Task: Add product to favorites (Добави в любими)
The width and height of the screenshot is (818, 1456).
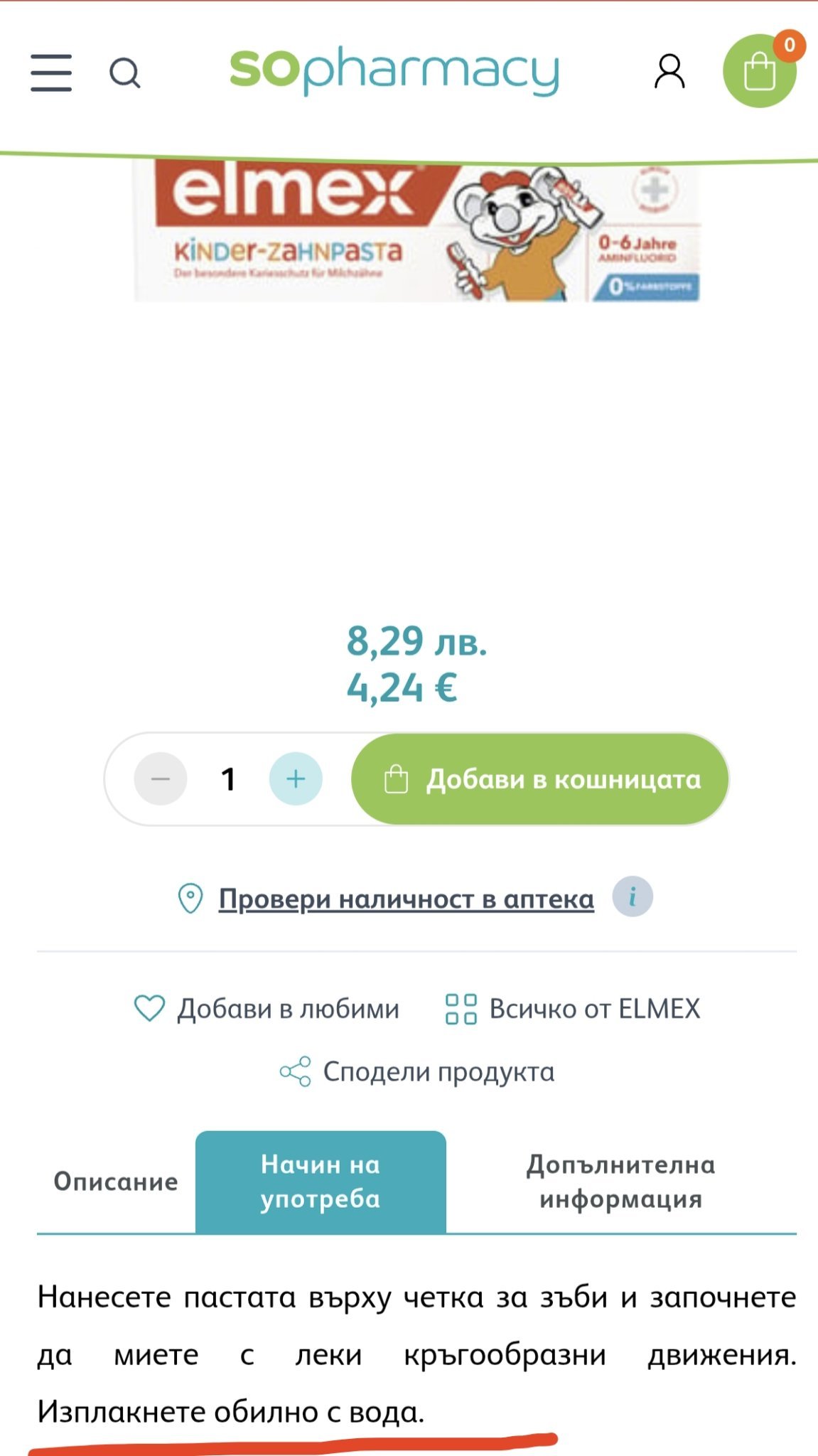Action: [x=267, y=1009]
